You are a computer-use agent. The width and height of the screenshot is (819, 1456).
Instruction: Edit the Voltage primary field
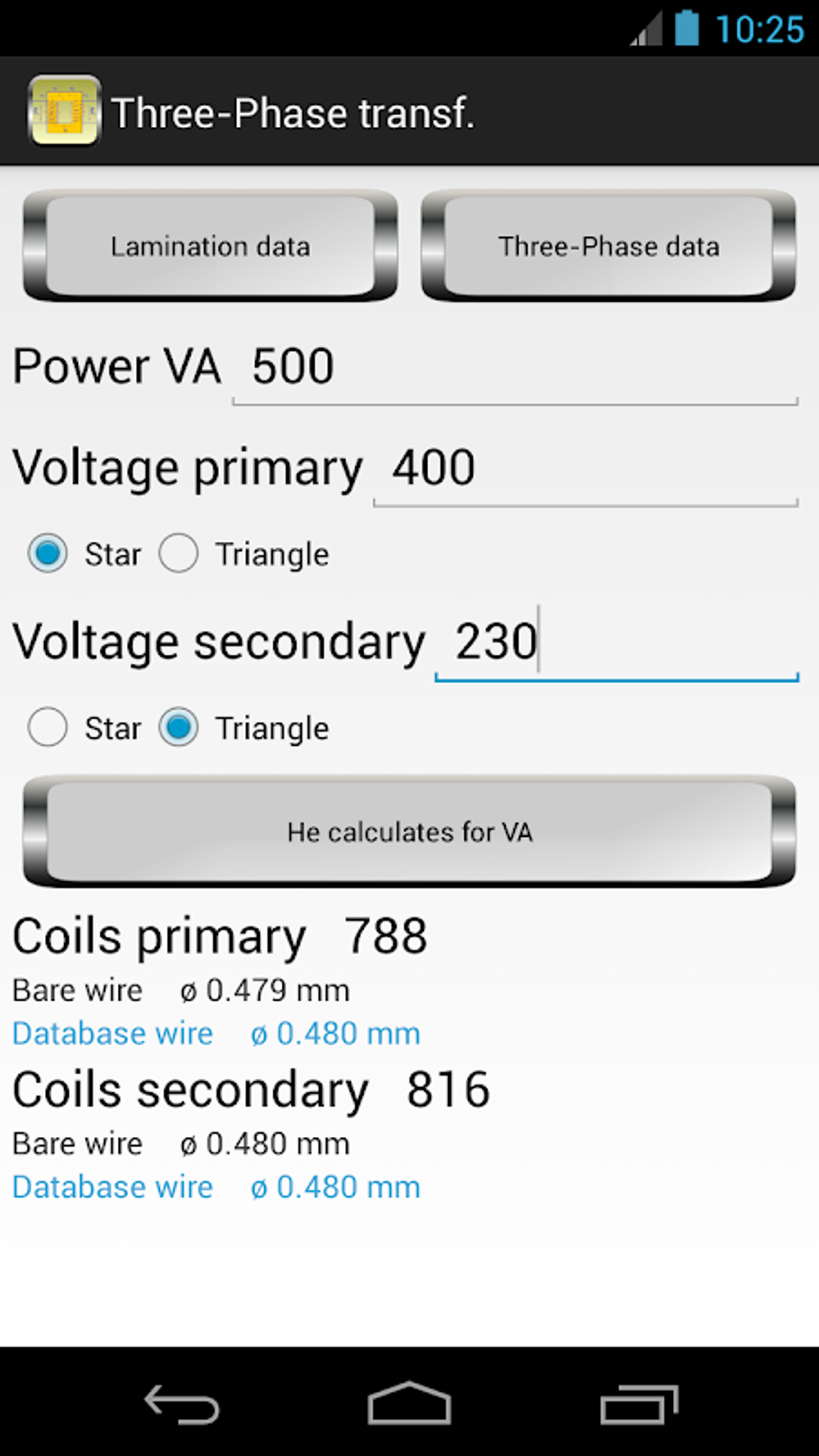tap(585, 469)
